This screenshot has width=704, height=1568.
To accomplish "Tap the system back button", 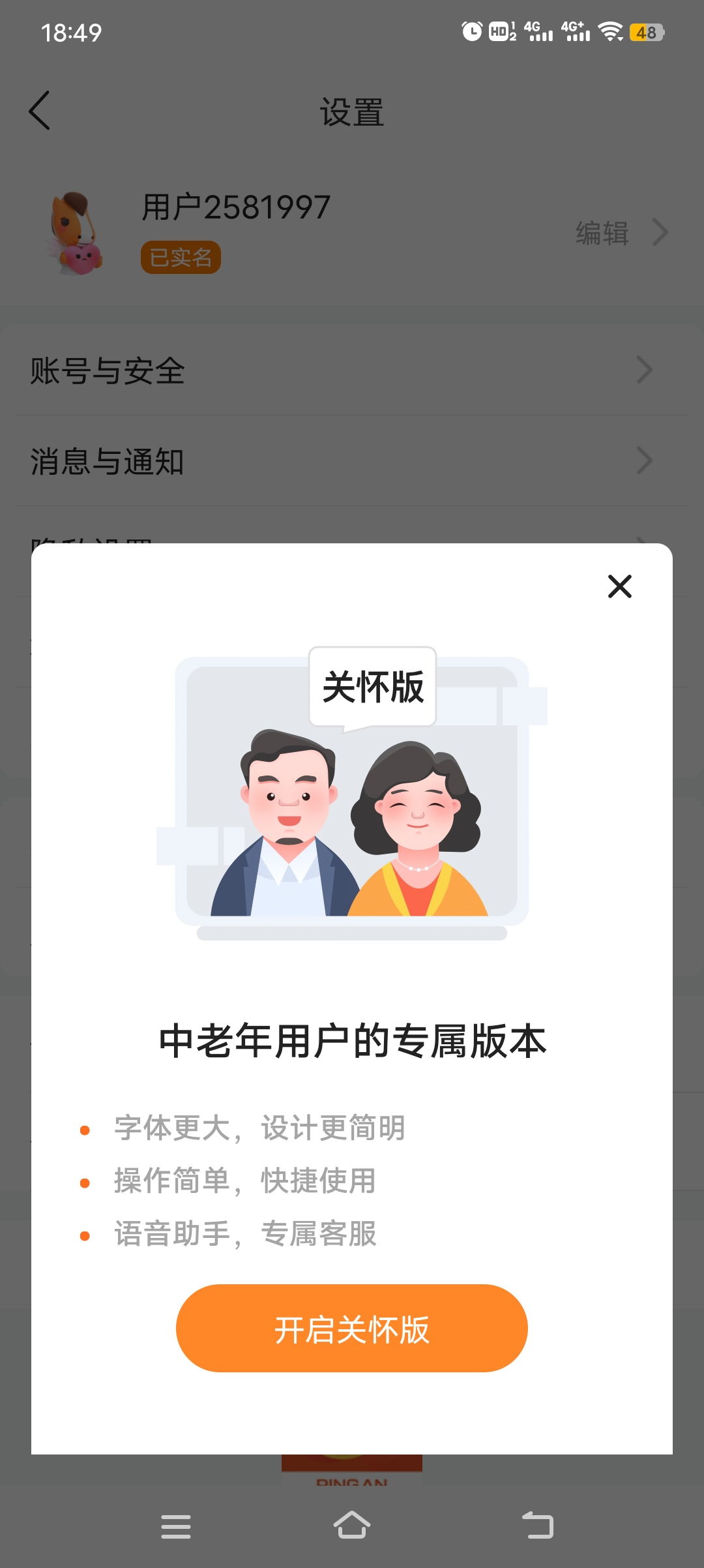I will coord(538,1525).
